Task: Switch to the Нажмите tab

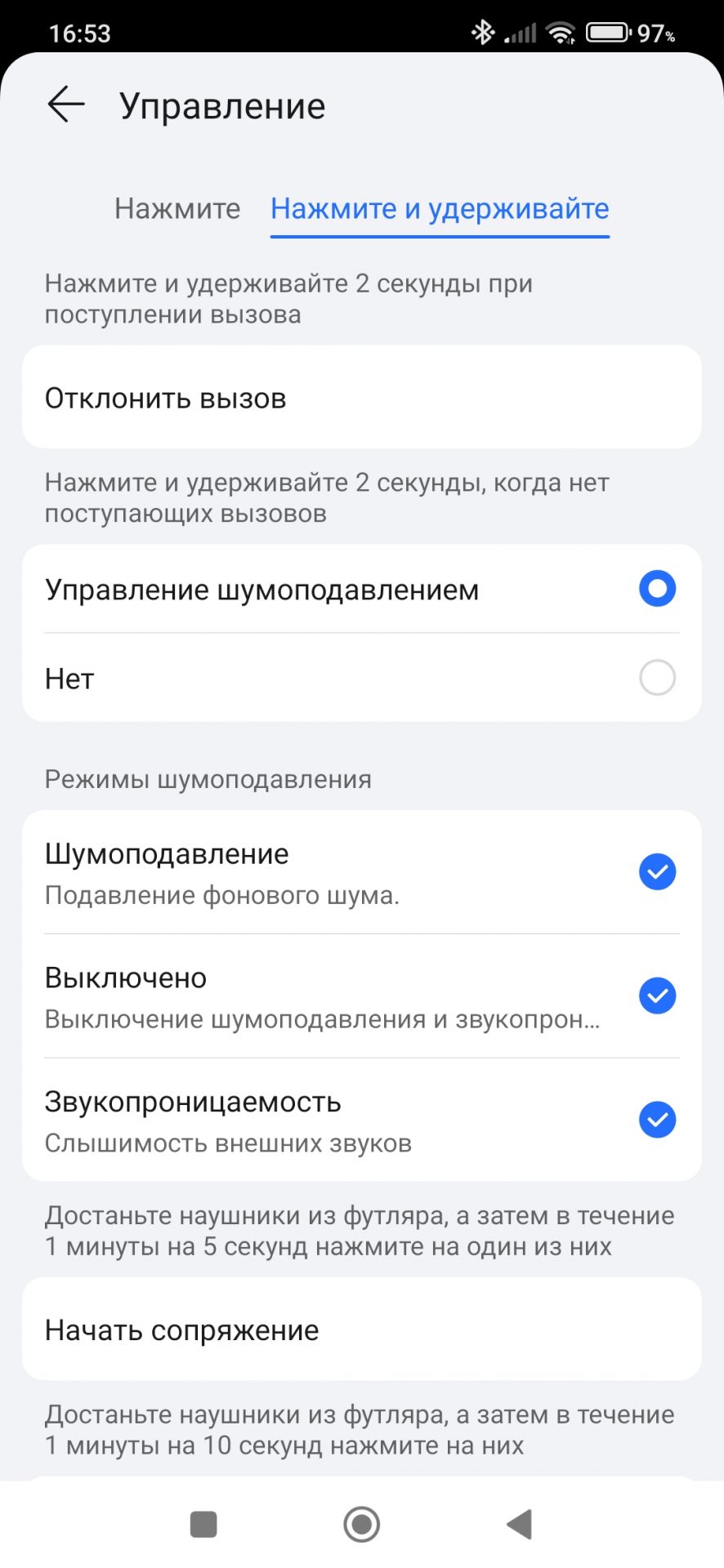Action: [x=177, y=209]
